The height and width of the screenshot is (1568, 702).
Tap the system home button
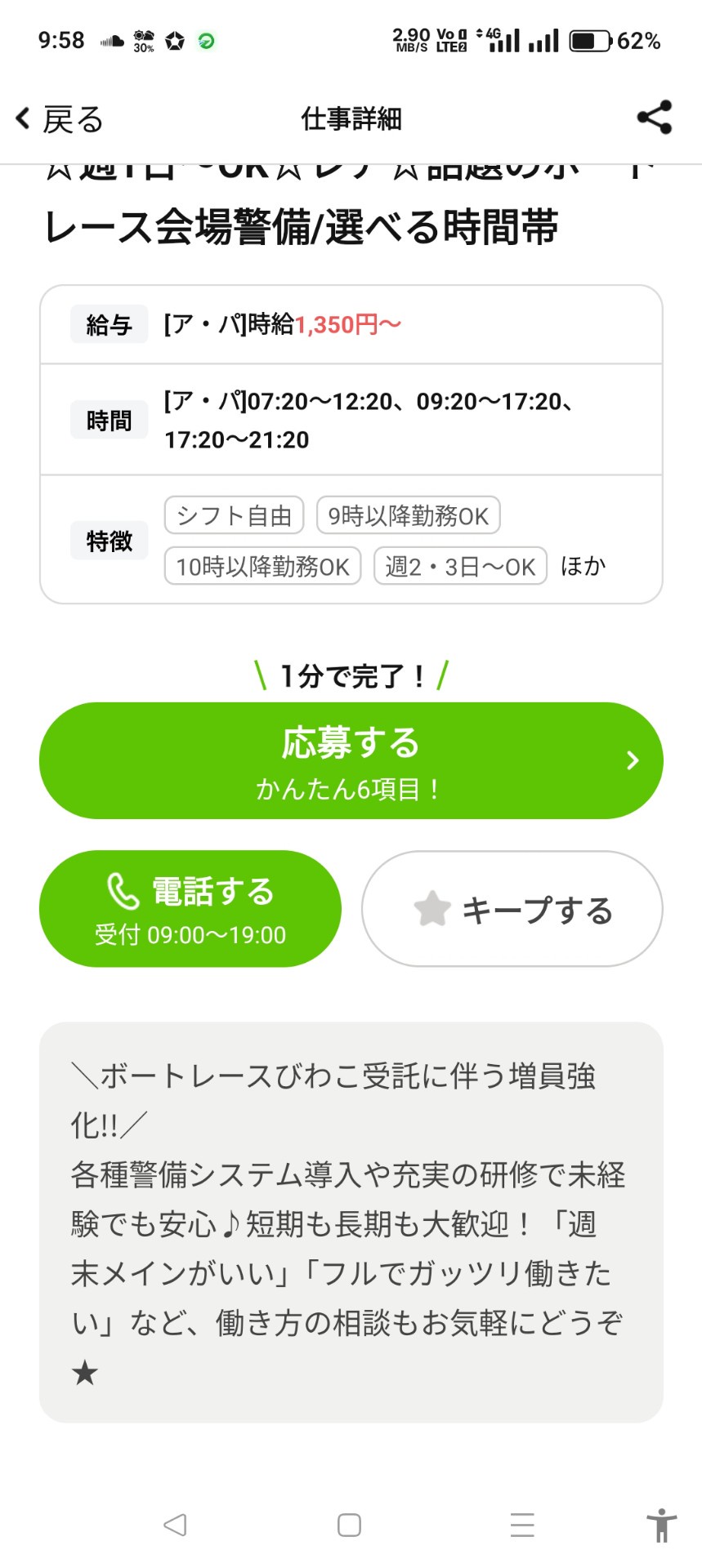tap(350, 1525)
